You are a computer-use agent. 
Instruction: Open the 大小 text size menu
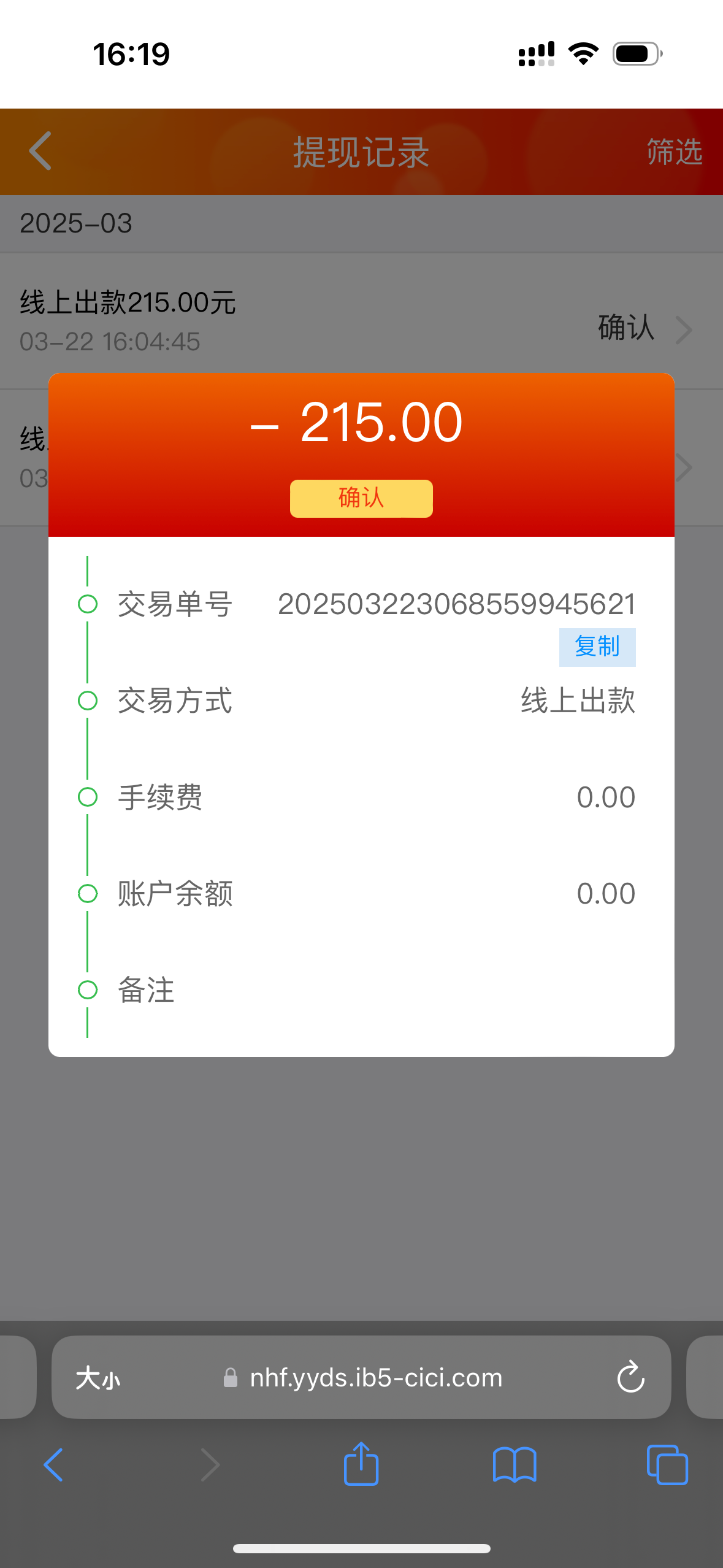[x=98, y=1378]
